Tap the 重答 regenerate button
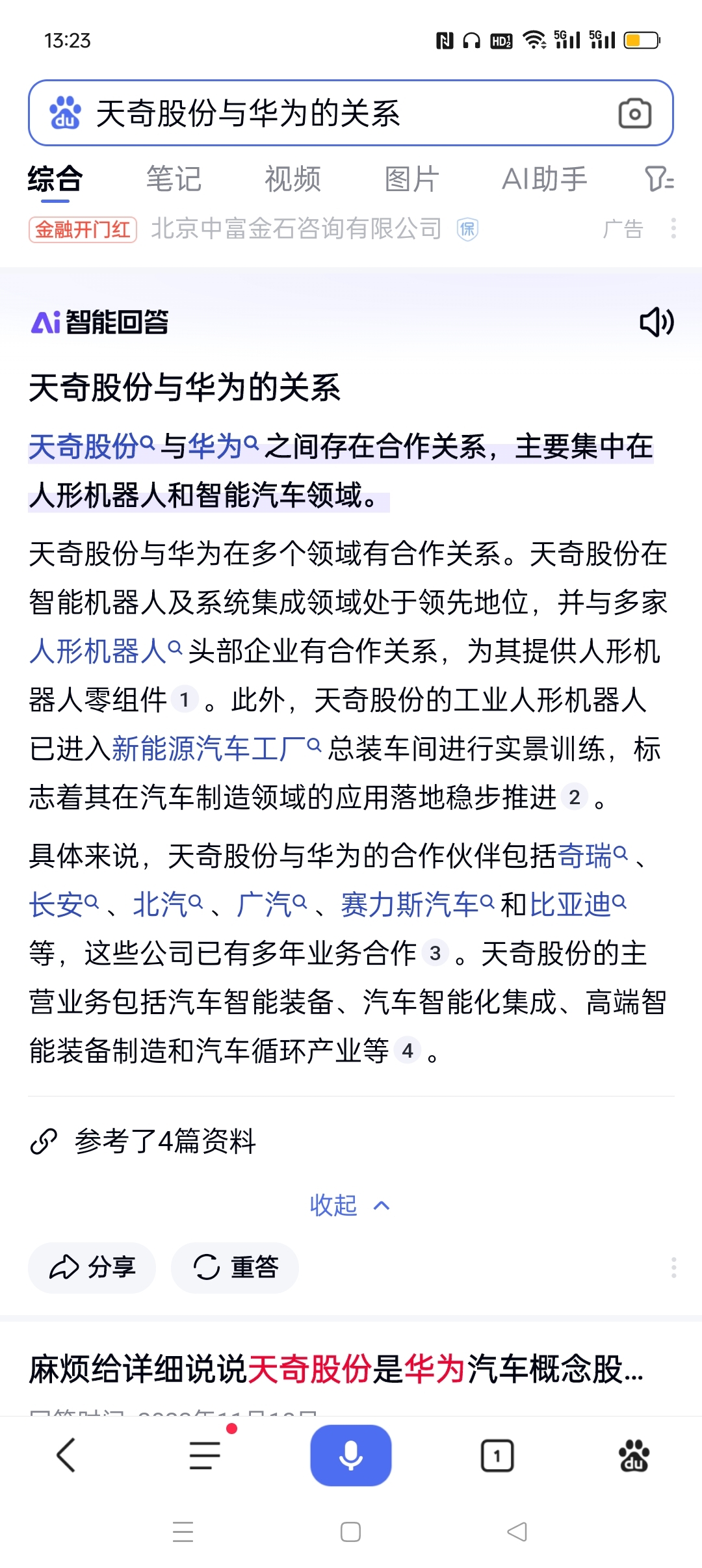The height and width of the screenshot is (1568, 702). [x=235, y=1266]
